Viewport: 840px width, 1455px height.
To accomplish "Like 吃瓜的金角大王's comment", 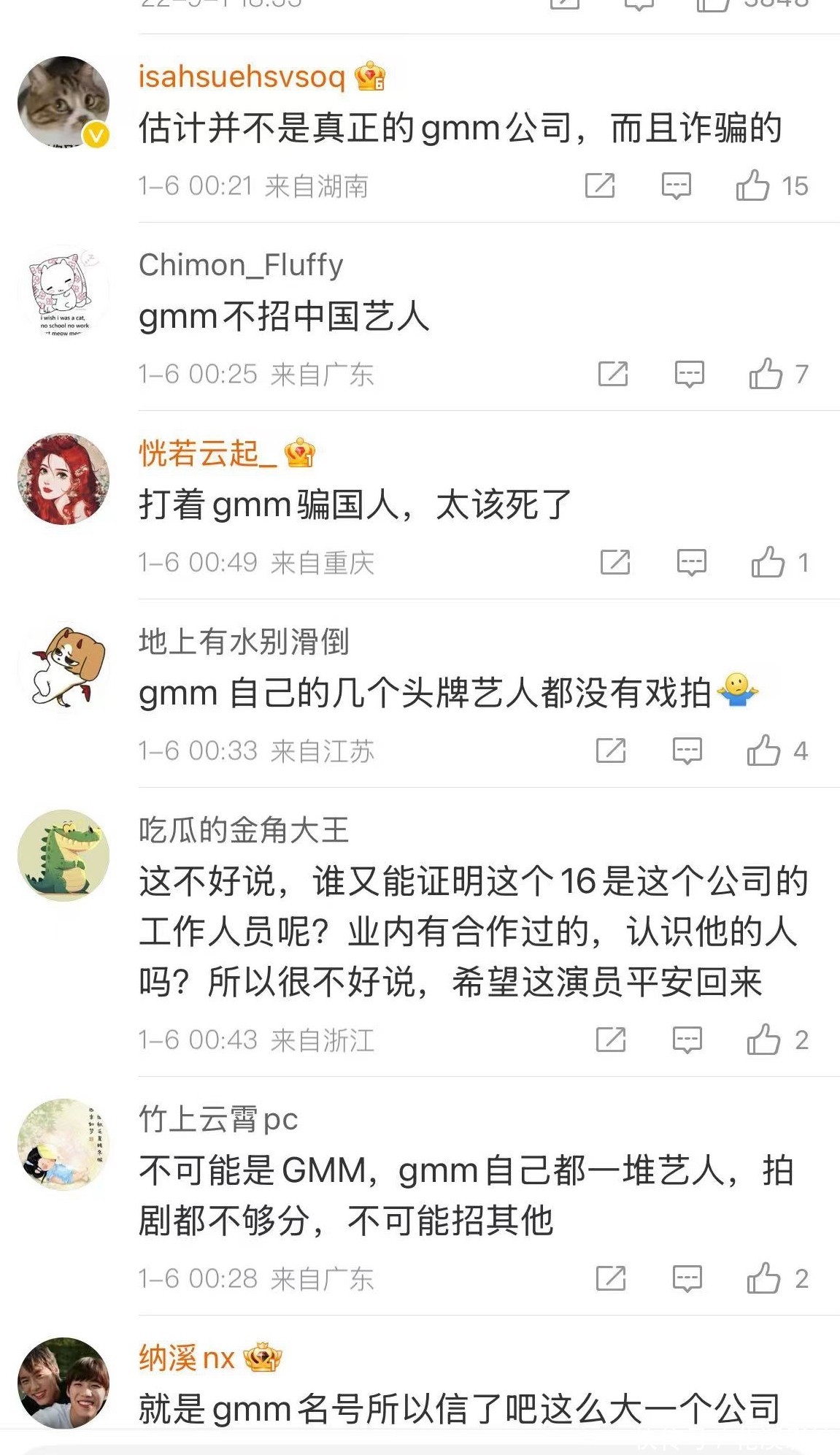I will coord(763,1040).
